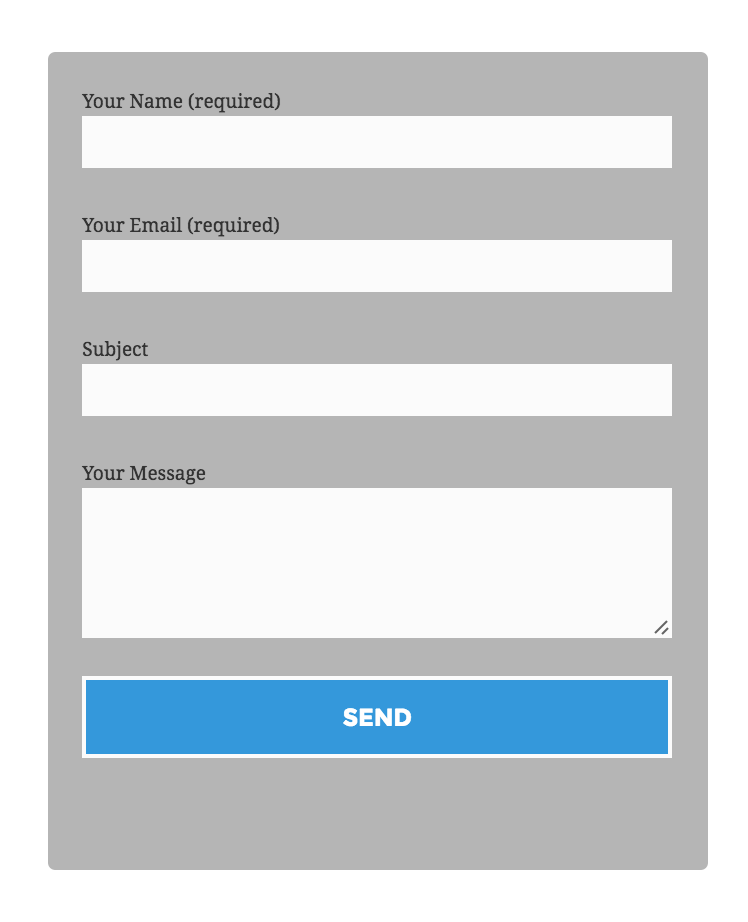The height and width of the screenshot is (922, 748).
Task: Tap the Your Name input field
Action: coord(376,142)
